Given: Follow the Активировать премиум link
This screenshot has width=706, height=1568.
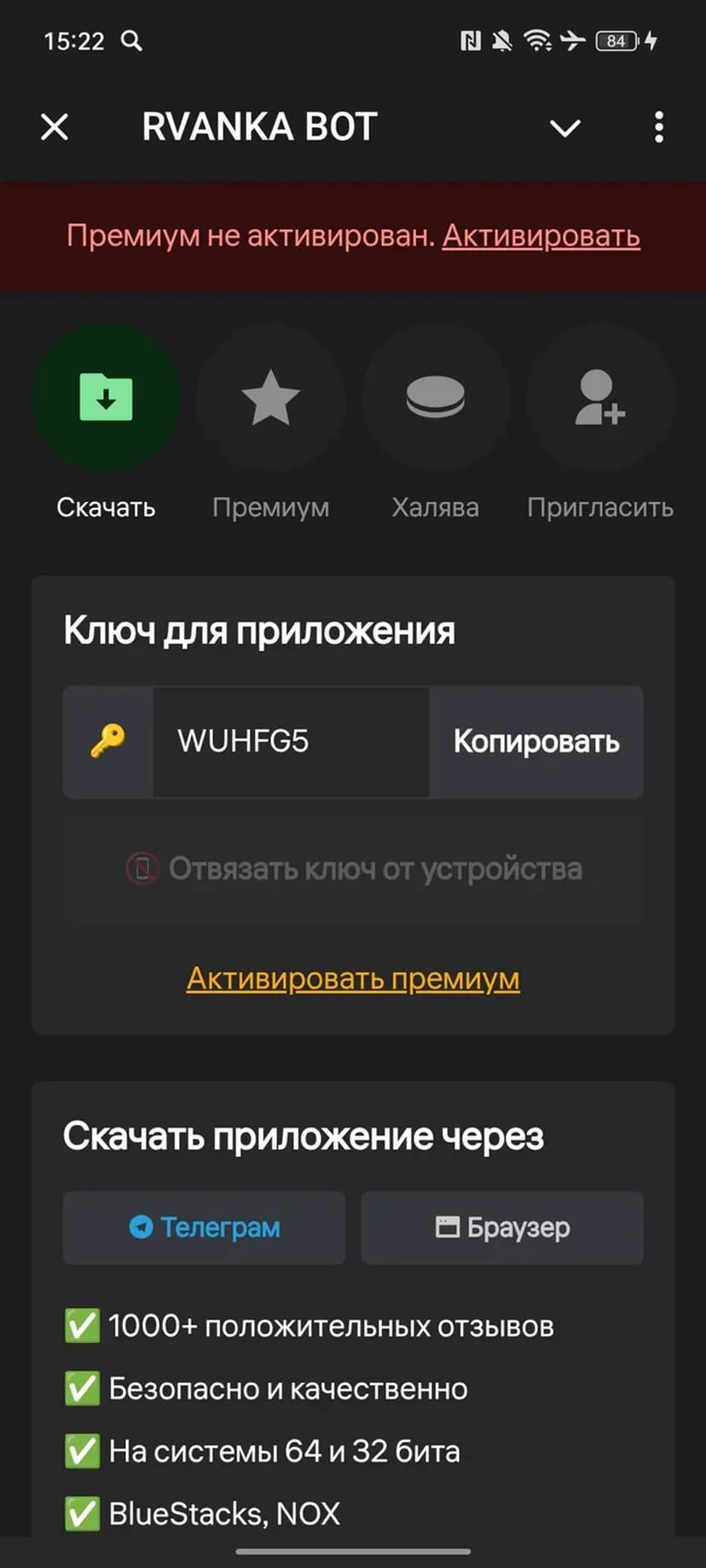Looking at the screenshot, I should [x=353, y=978].
